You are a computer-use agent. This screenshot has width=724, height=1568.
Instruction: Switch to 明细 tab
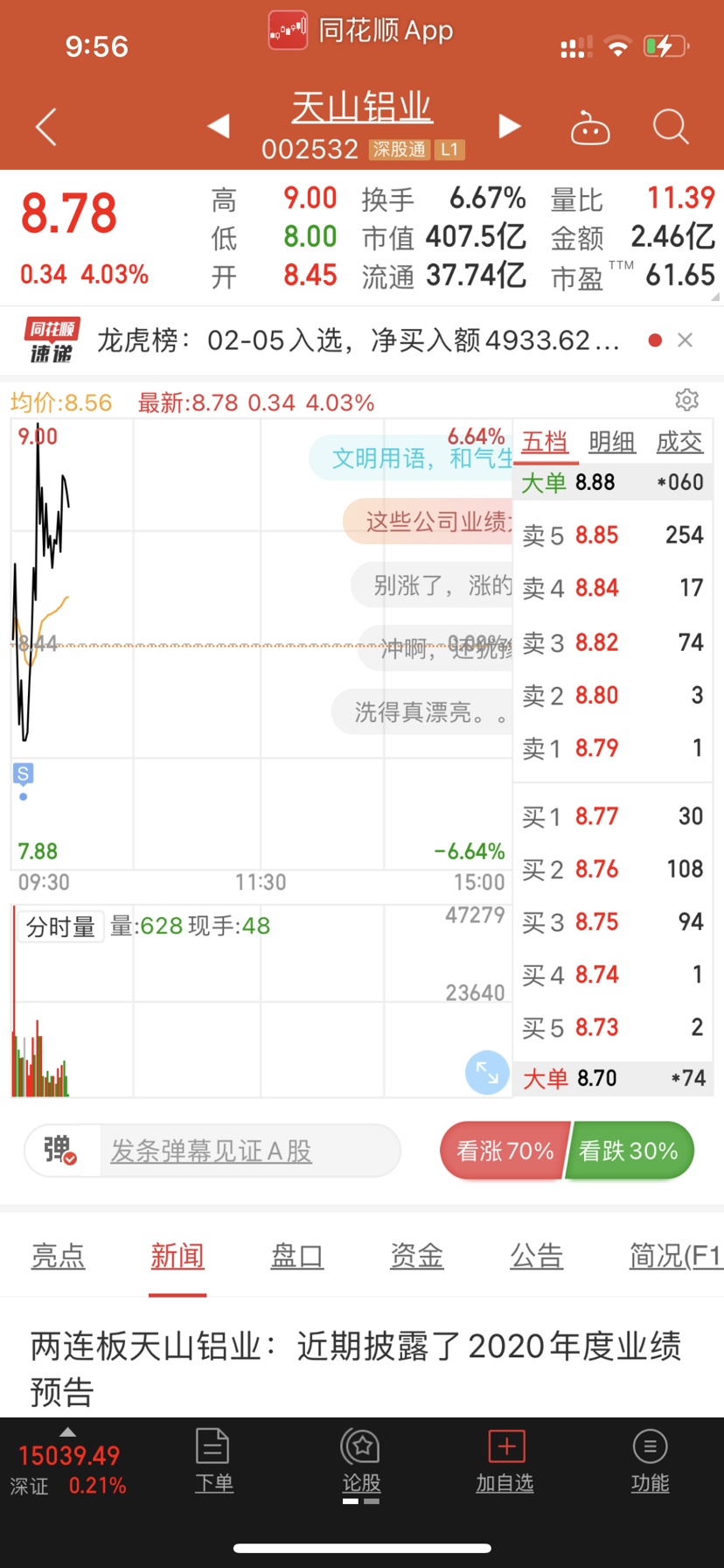pyautogui.click(x=612, y=442)
